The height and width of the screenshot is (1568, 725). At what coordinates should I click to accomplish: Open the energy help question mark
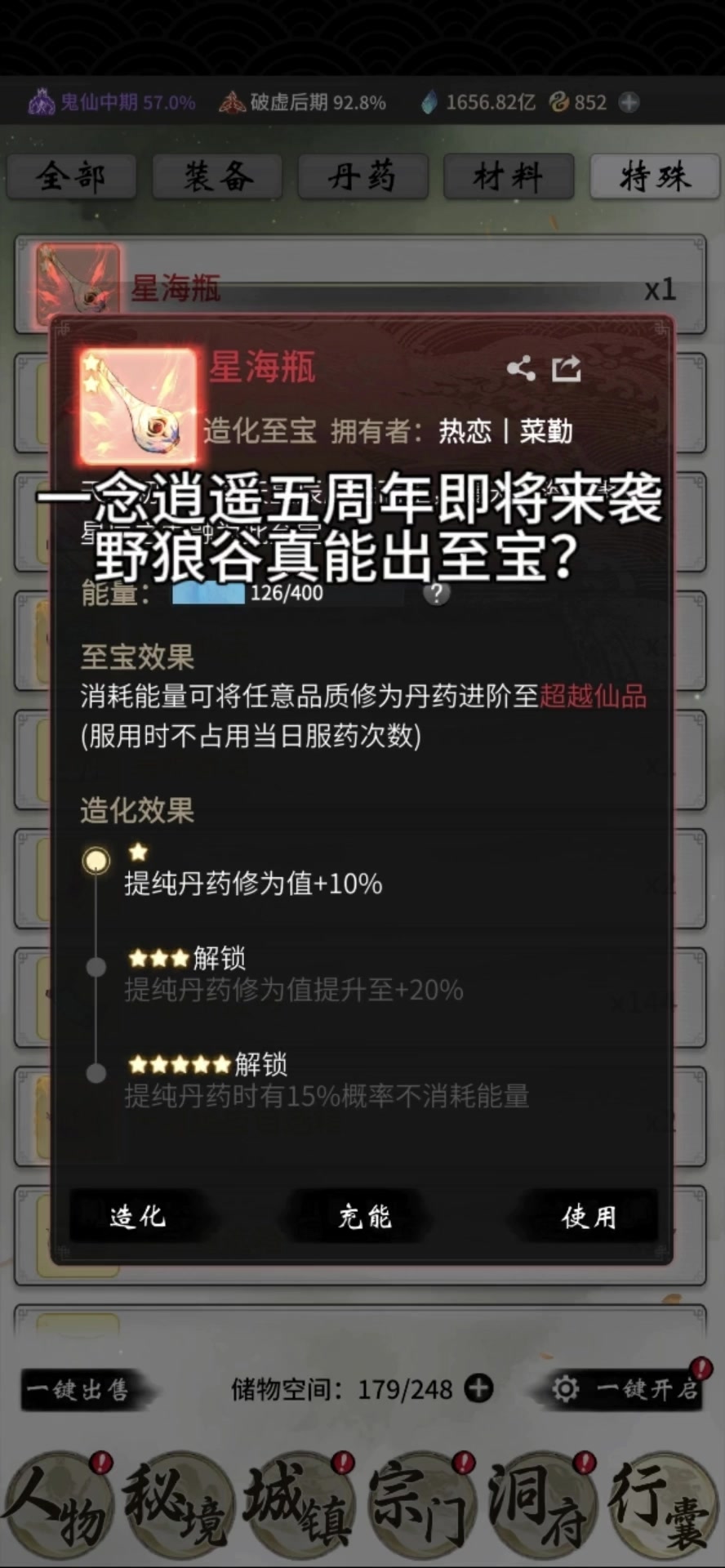[x=437, y=593]
